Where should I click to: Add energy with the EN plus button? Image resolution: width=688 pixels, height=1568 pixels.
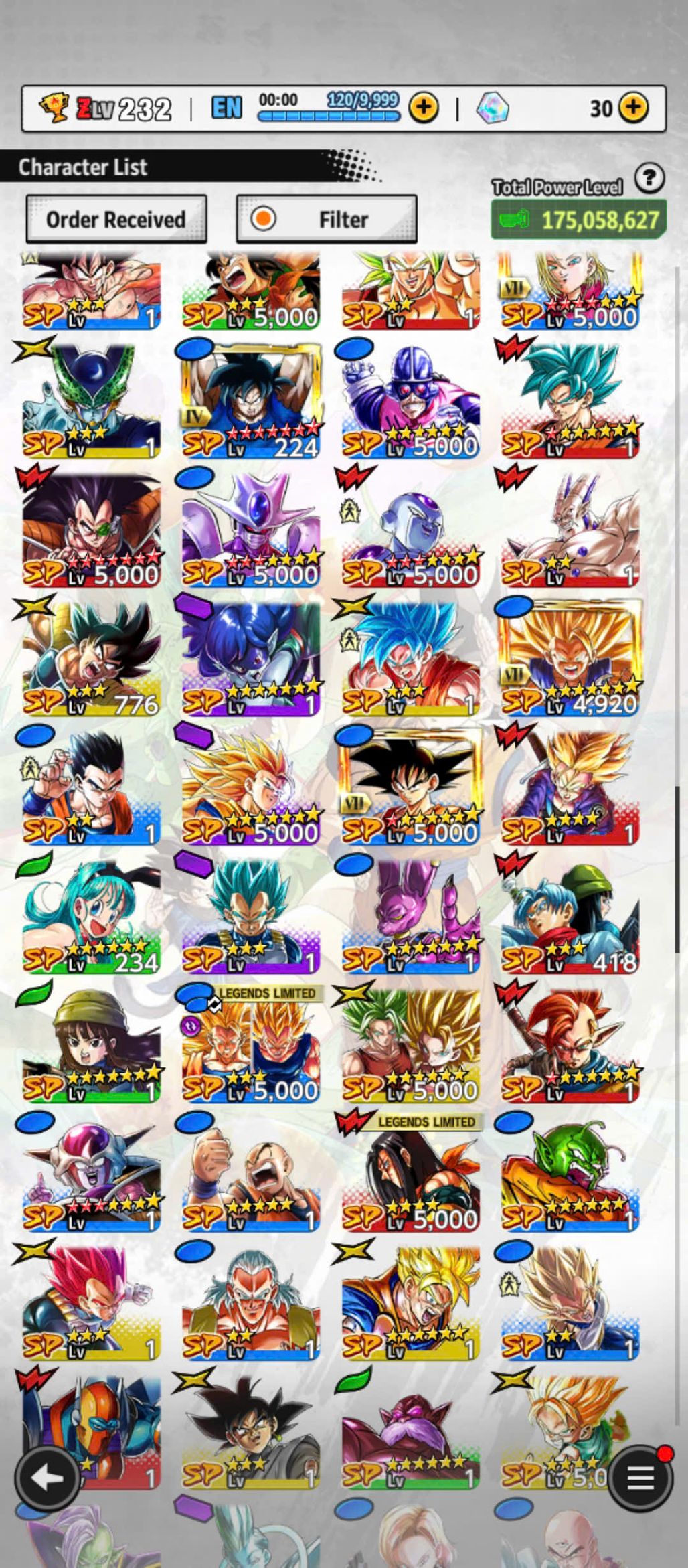[x=423, y=107]
